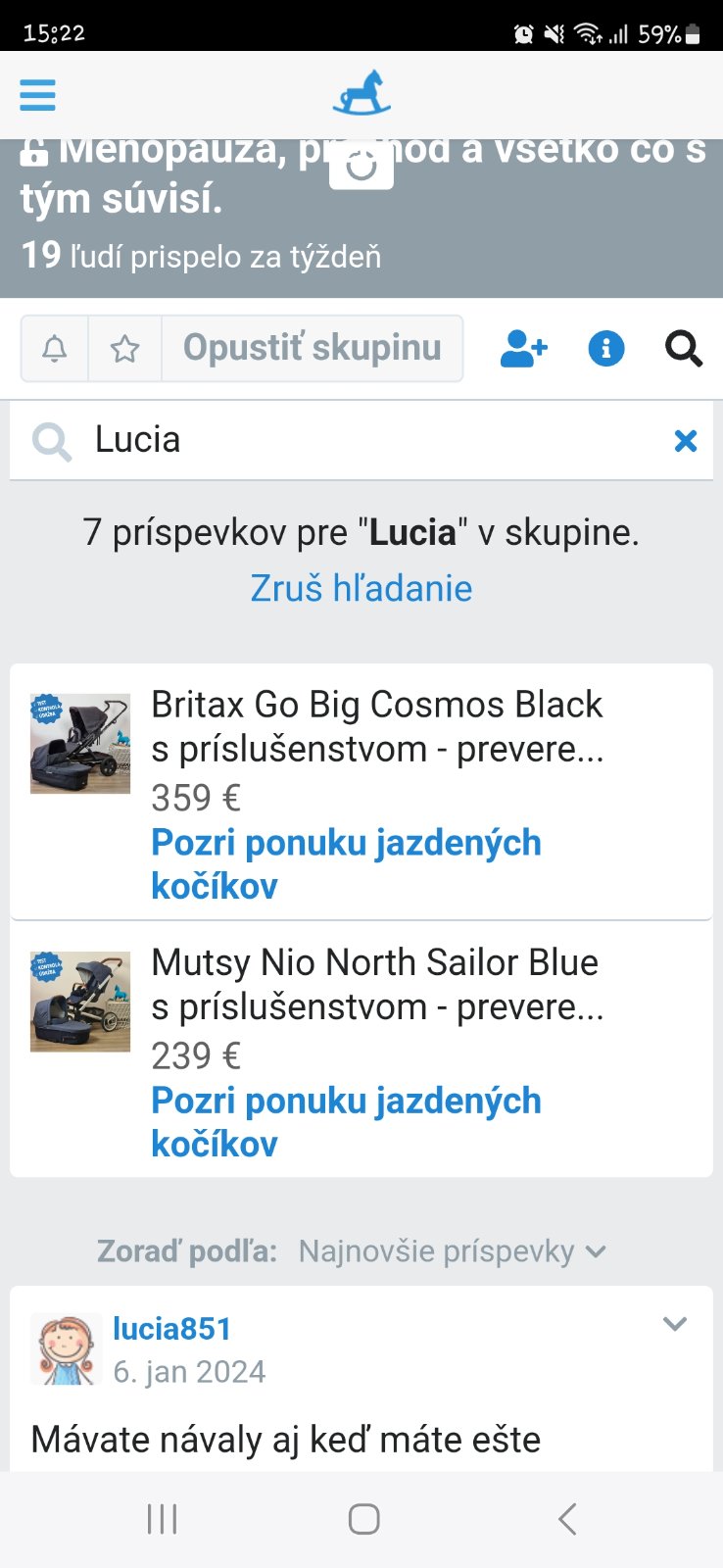Tap Opustiť skupinu to leave group
The width and height of the screenshot is (723, 1568).
(x=312, y=348)
